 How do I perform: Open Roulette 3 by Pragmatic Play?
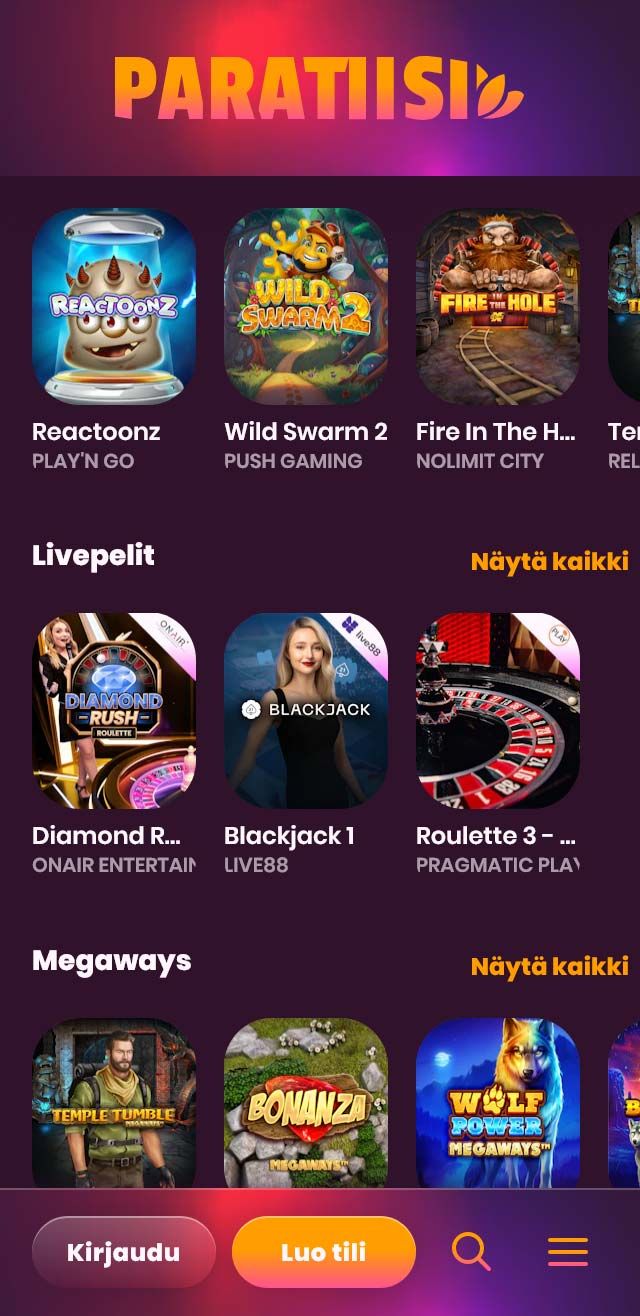tap(498, 711)
